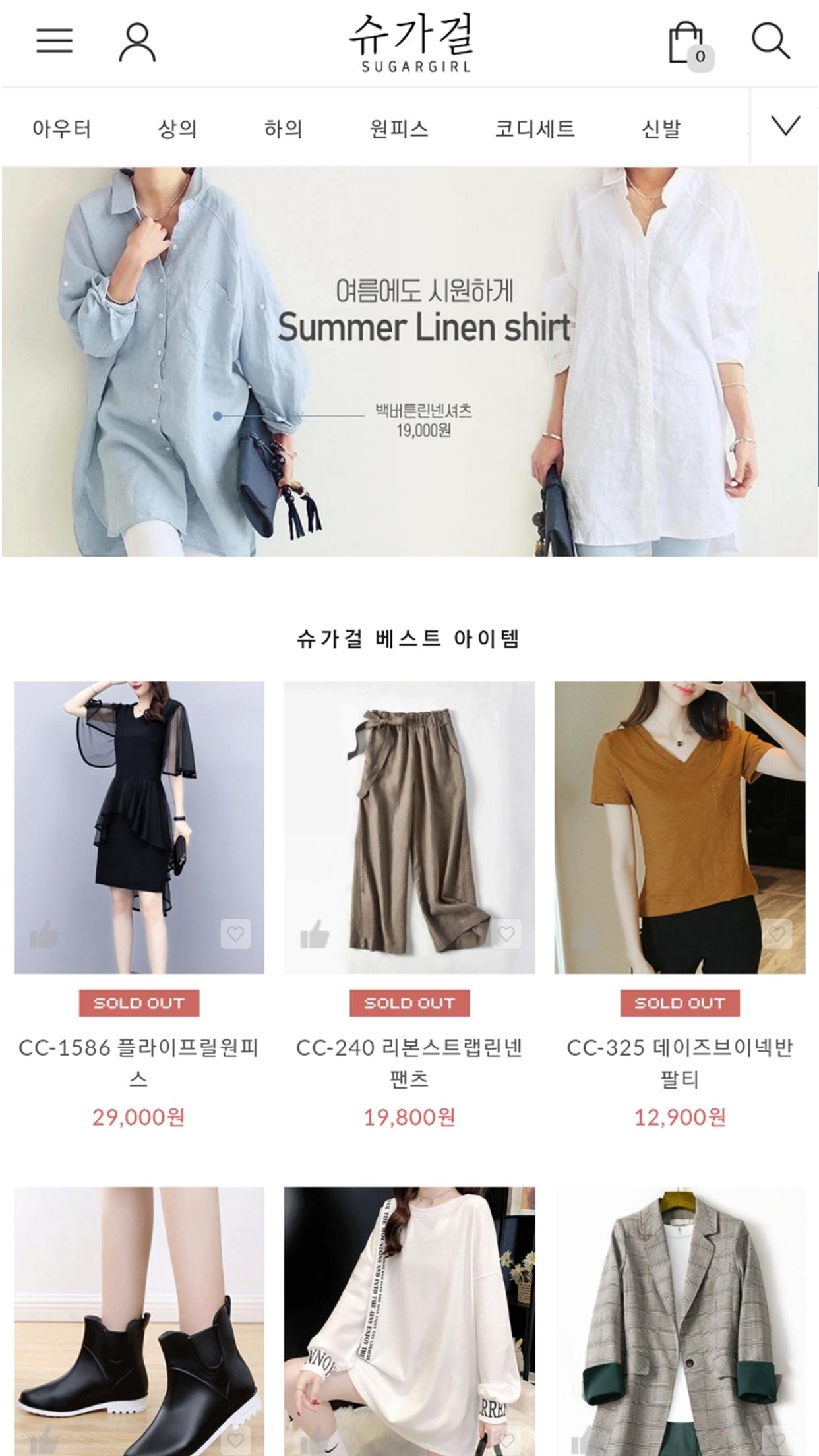Switch to the 상의 category
This screenshot has width=819, height=1456.
(177, 129)
